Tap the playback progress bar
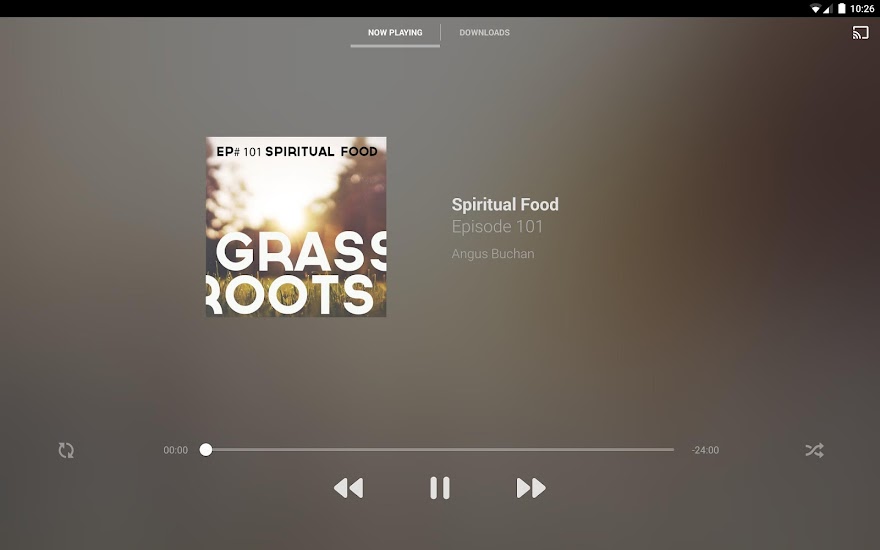 (440, 450)
